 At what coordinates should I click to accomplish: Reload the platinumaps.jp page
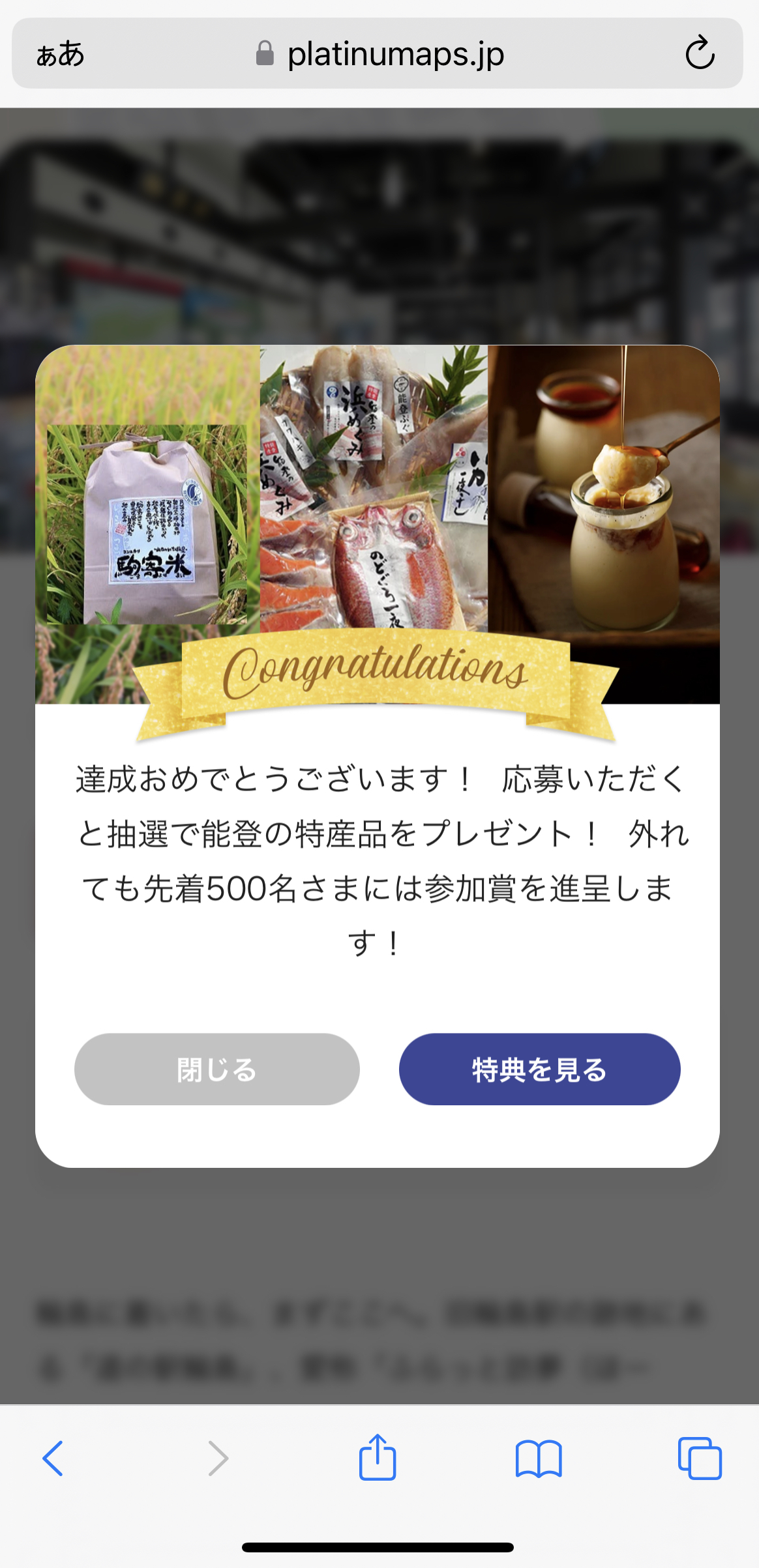tap(700, 53)
